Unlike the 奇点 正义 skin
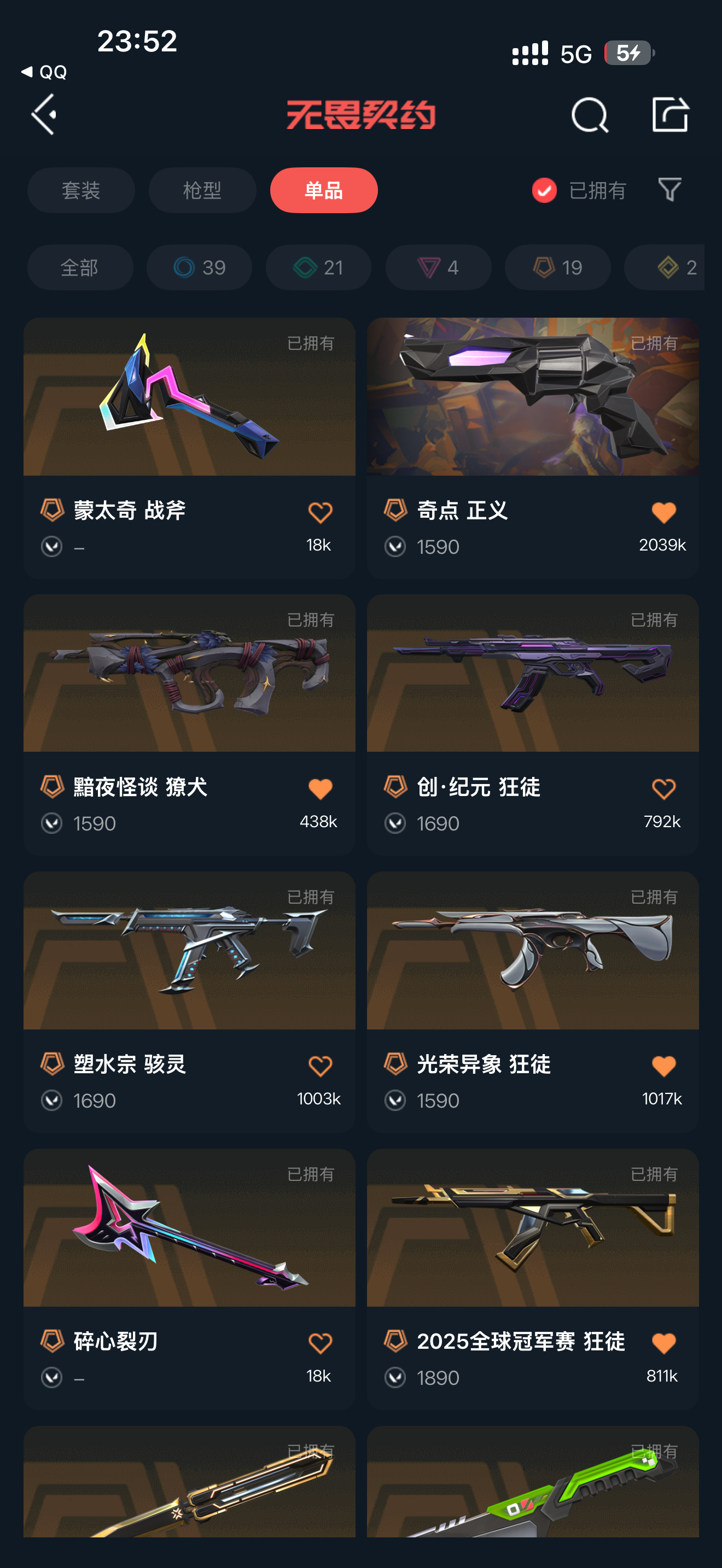The height and width of the screenshot is (1568, 722). pyautogui.click(x=663, y=512)
